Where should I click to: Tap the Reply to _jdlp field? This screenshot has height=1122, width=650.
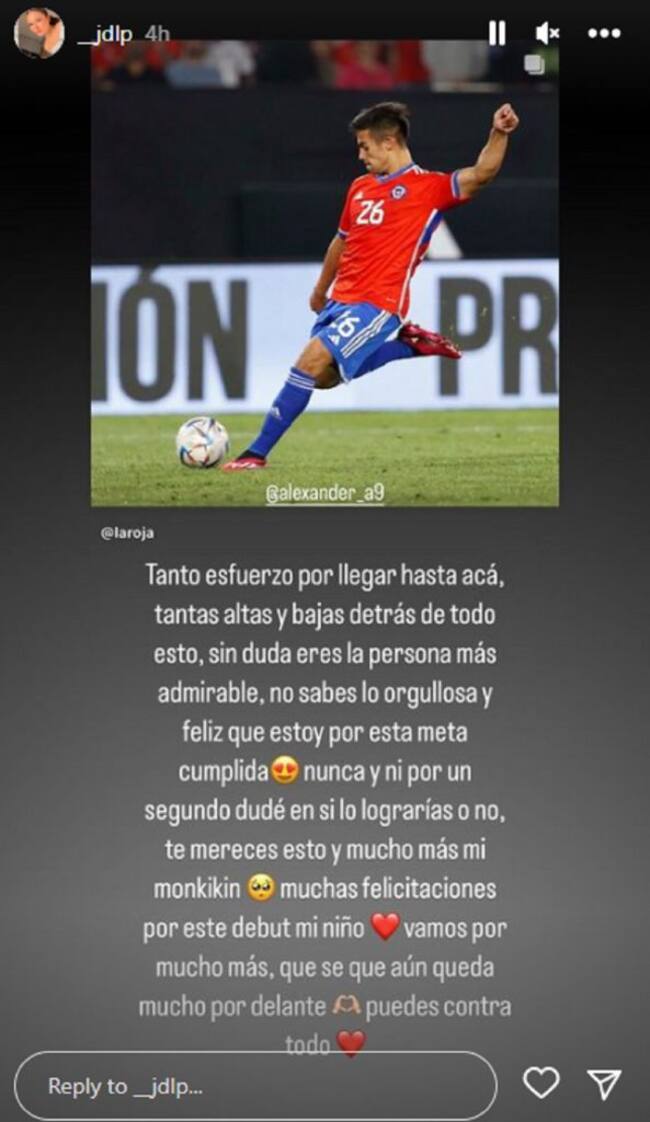pos(255,1086)
